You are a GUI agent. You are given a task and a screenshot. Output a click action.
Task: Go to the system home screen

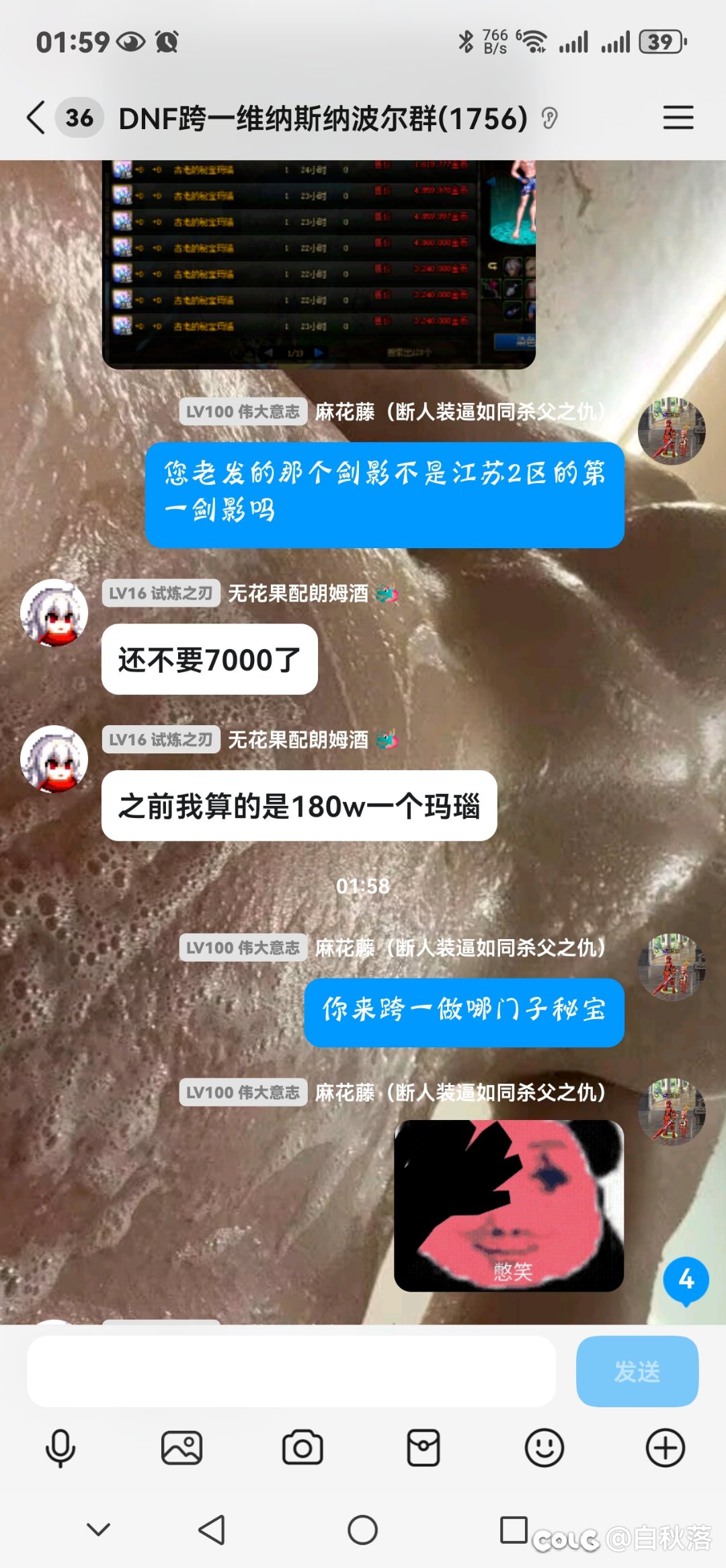pyautogui.click(x=362, y=1530)
